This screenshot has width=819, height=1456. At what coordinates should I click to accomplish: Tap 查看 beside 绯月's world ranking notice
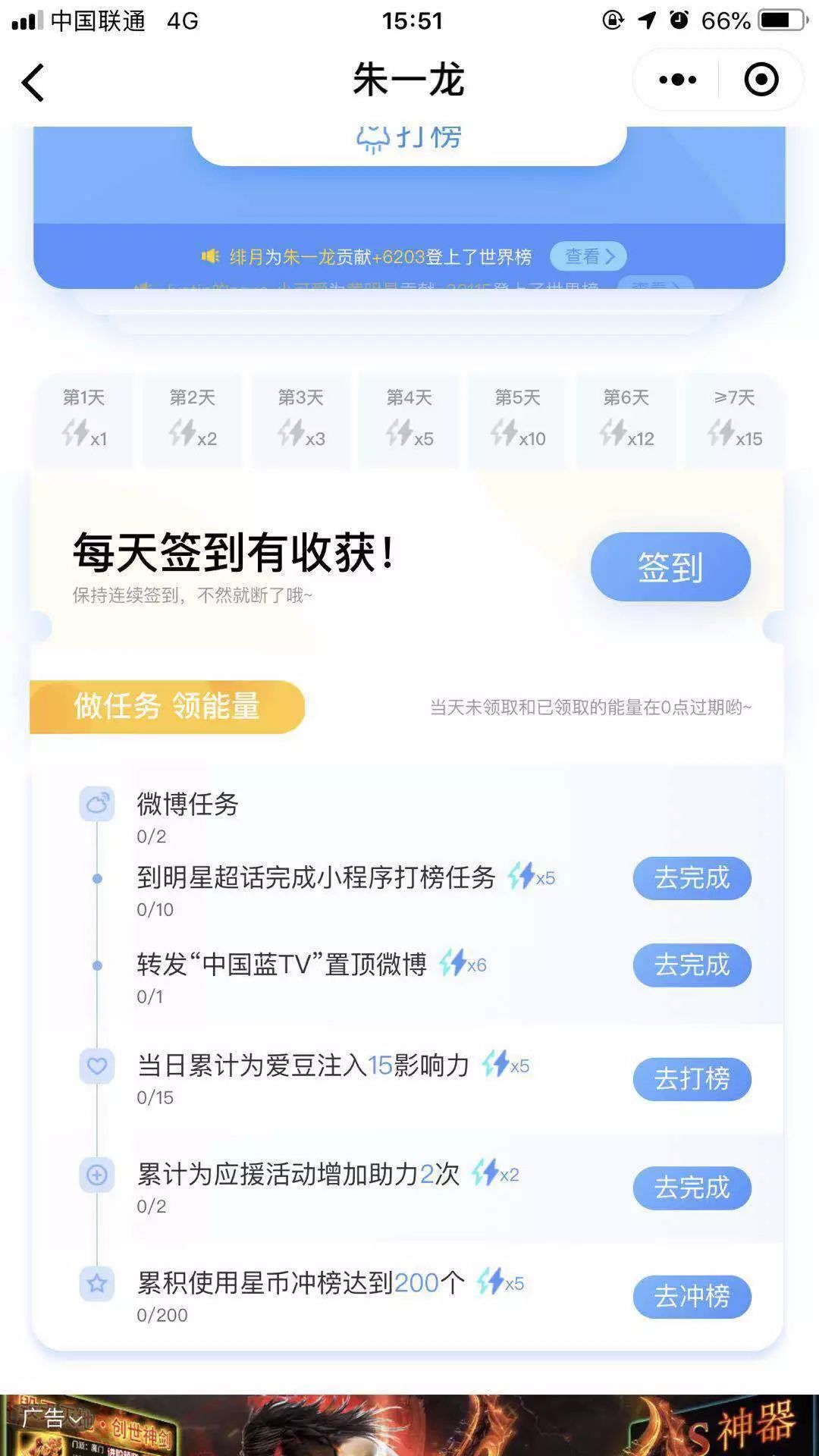(588, 256)
